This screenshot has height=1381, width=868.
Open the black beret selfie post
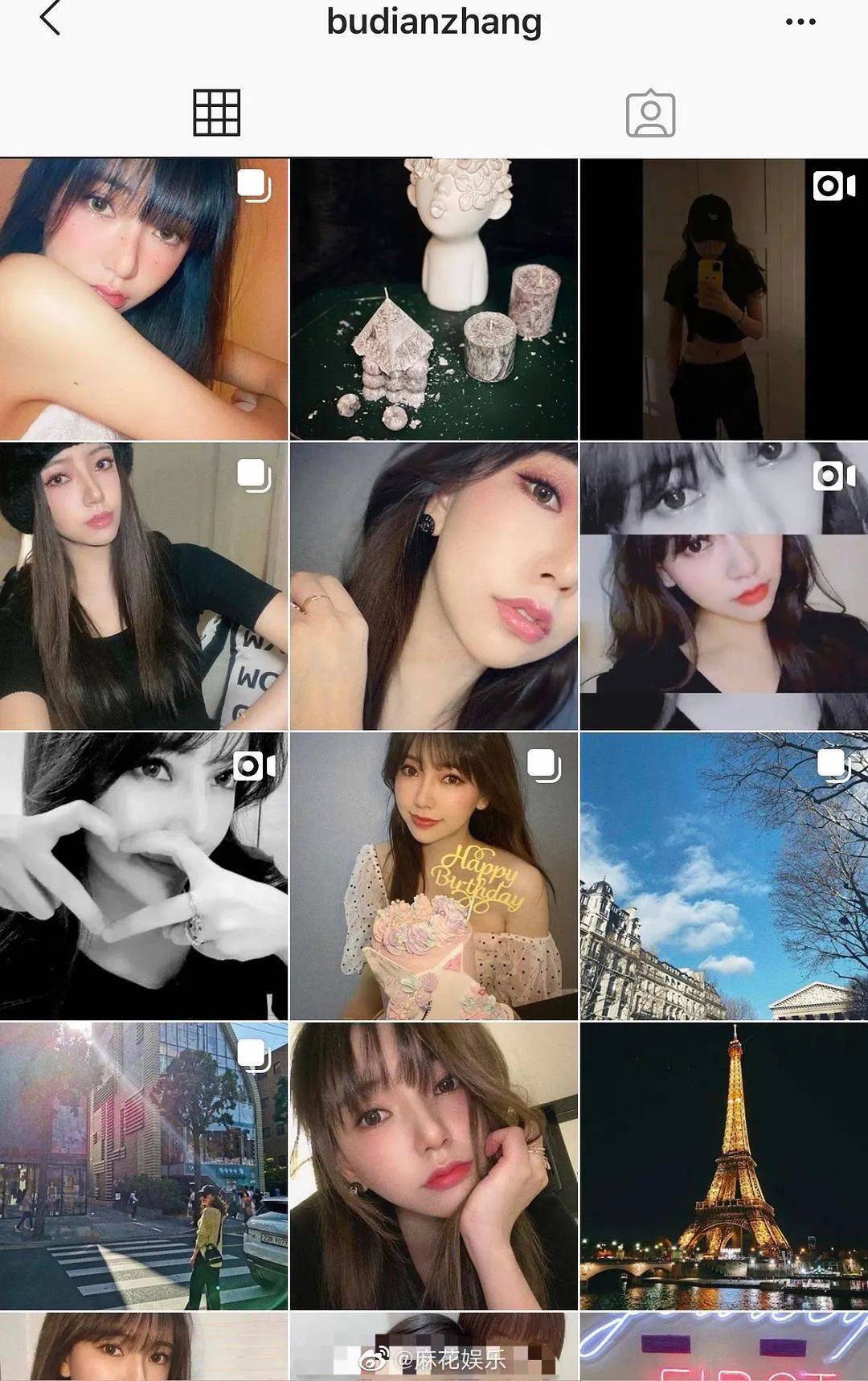coord(143,587)
